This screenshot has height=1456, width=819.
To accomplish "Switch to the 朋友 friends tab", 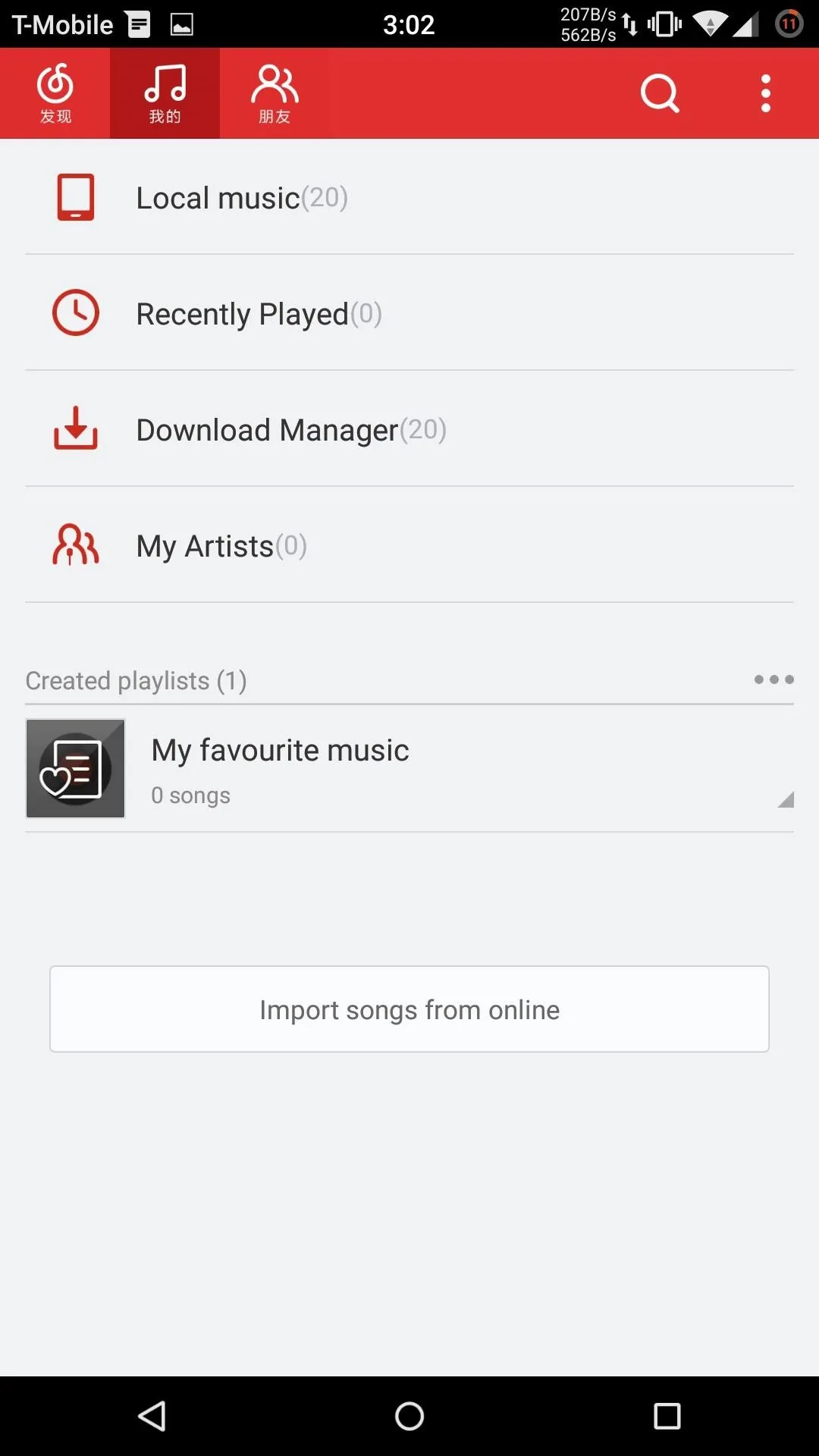I will (275, 93).
